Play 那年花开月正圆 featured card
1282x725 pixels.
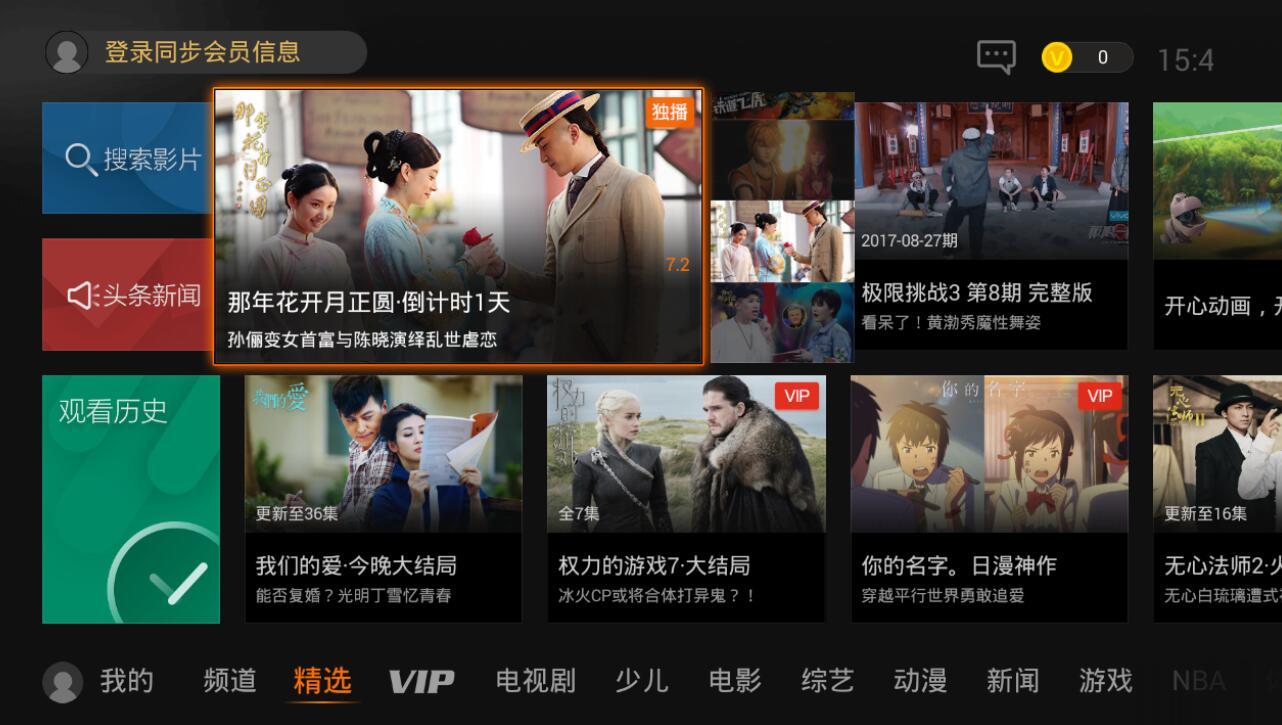click(458, 228)
